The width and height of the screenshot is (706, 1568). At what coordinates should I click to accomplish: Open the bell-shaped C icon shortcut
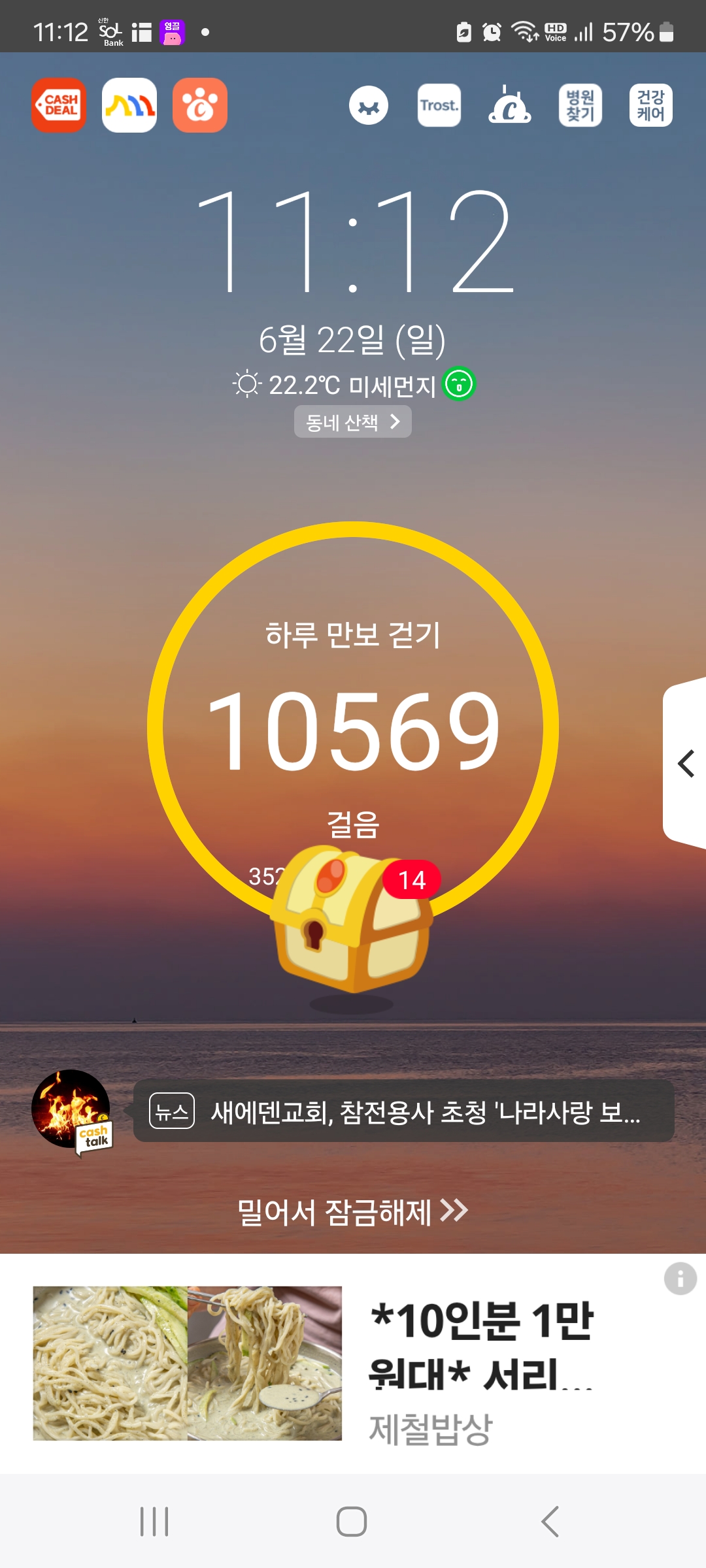(x=510, y=105)
